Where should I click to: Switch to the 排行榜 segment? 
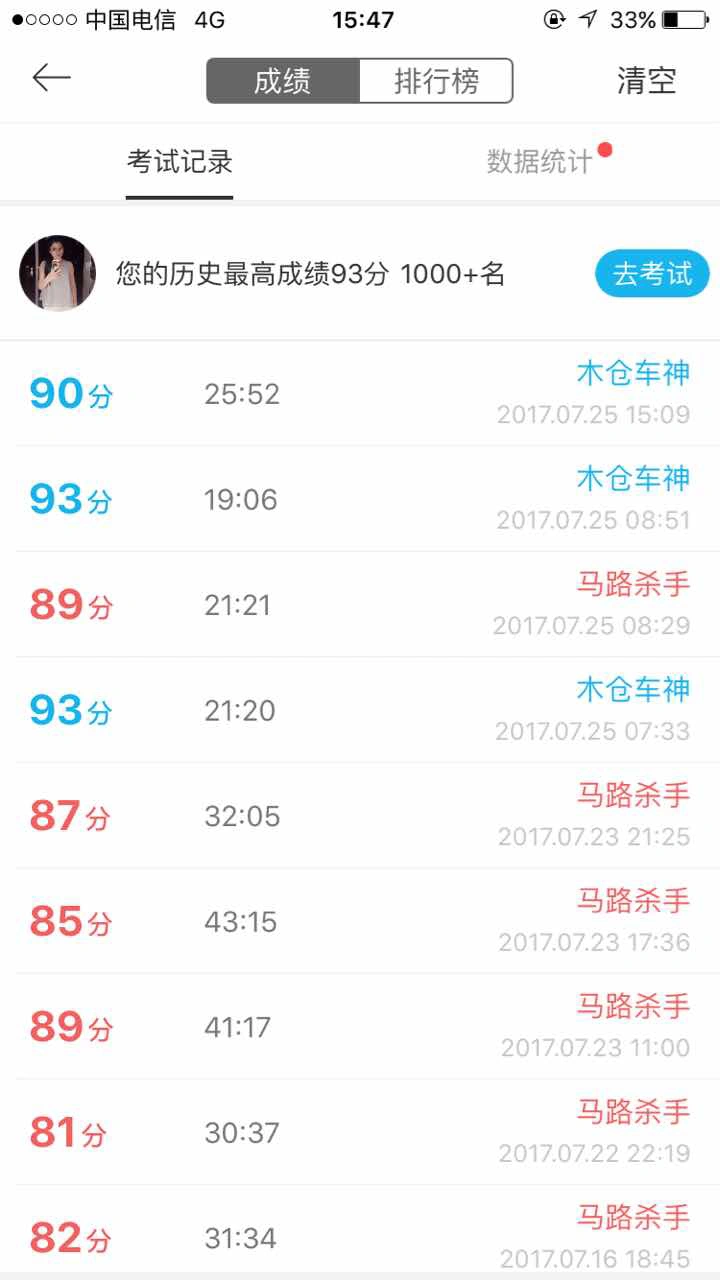436,81
